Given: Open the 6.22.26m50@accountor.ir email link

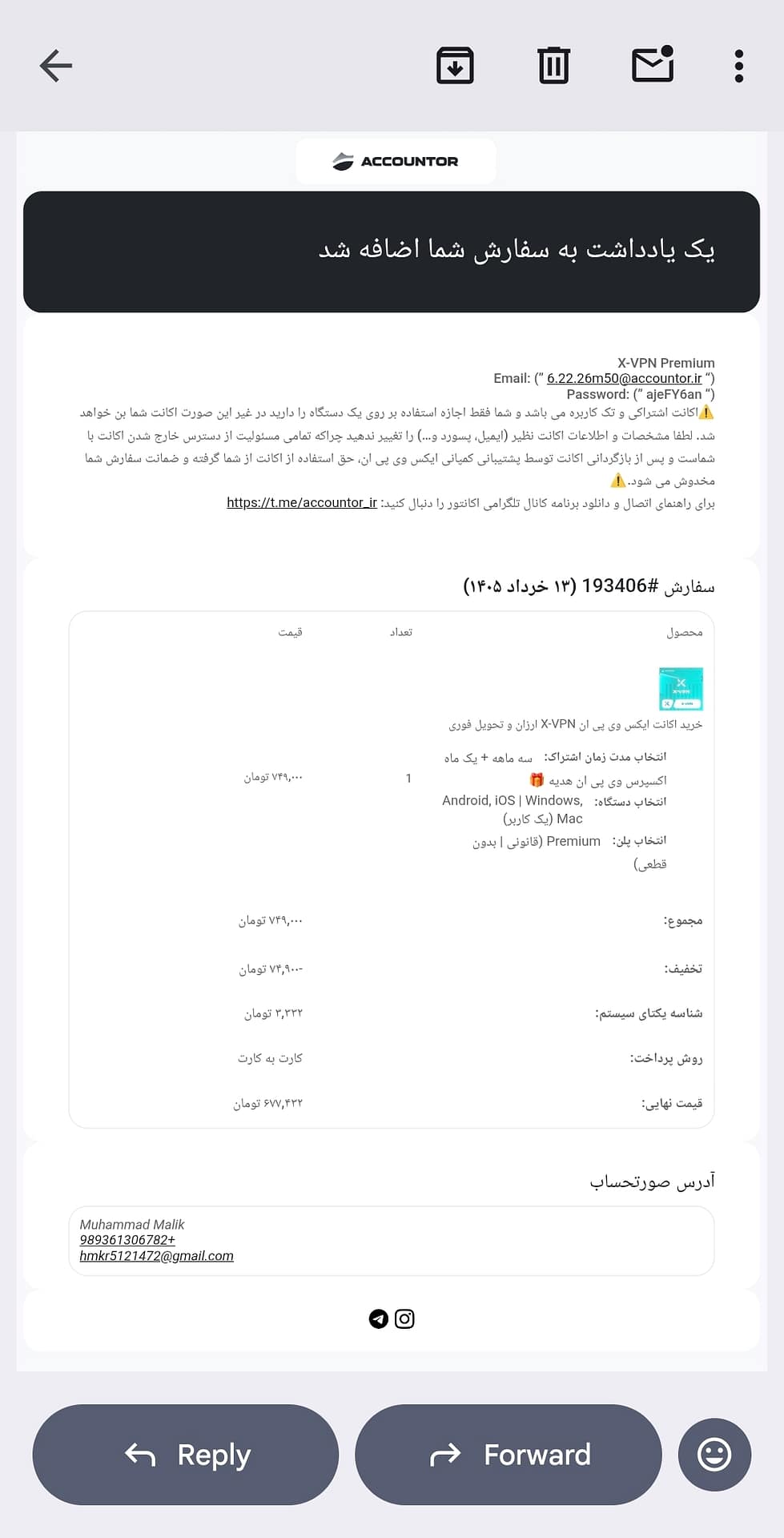Looking at the screenshot, I should [x=624, y=378].
